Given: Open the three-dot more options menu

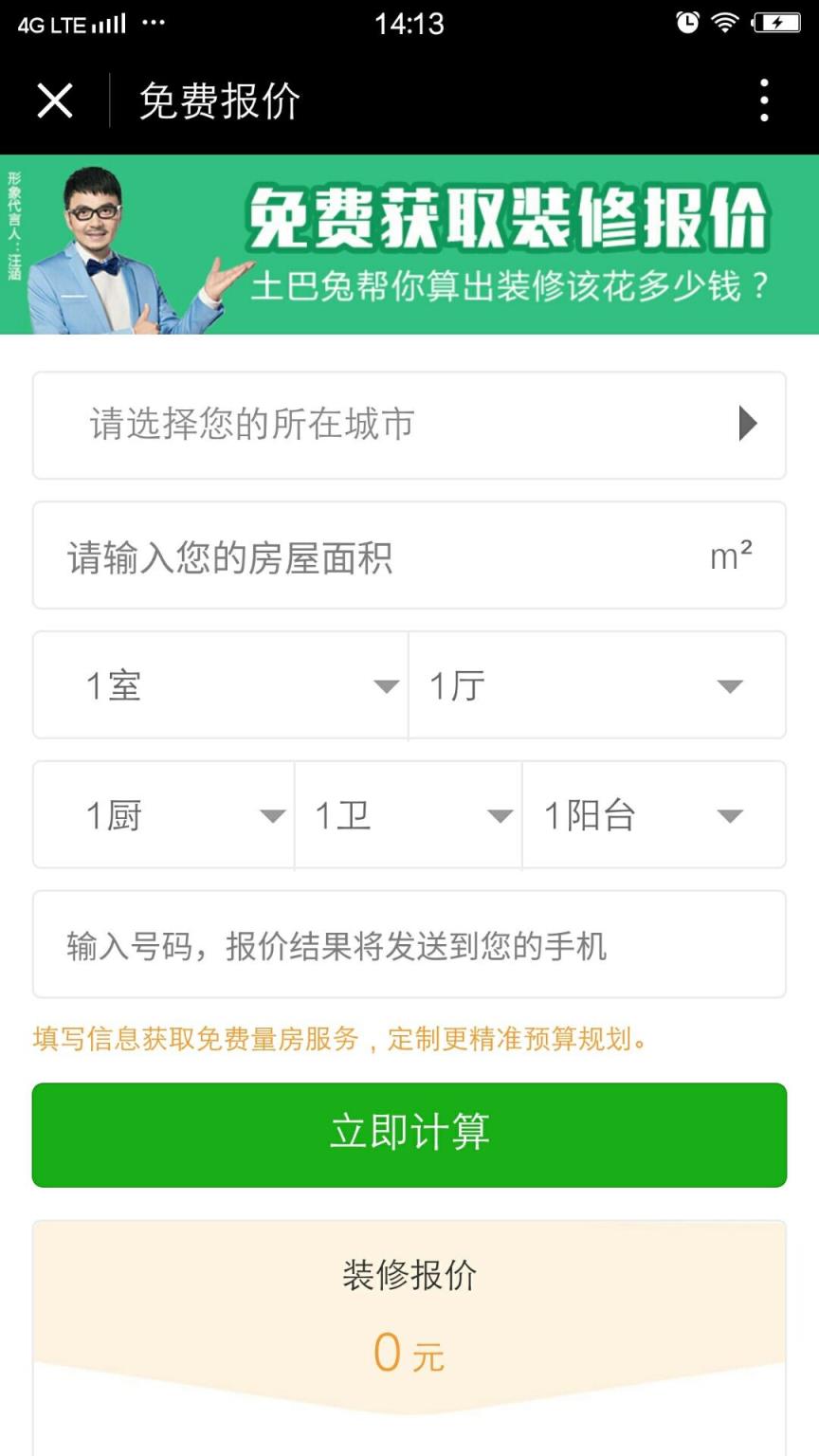Looking at the screenshot, I should tap(764, 100).
